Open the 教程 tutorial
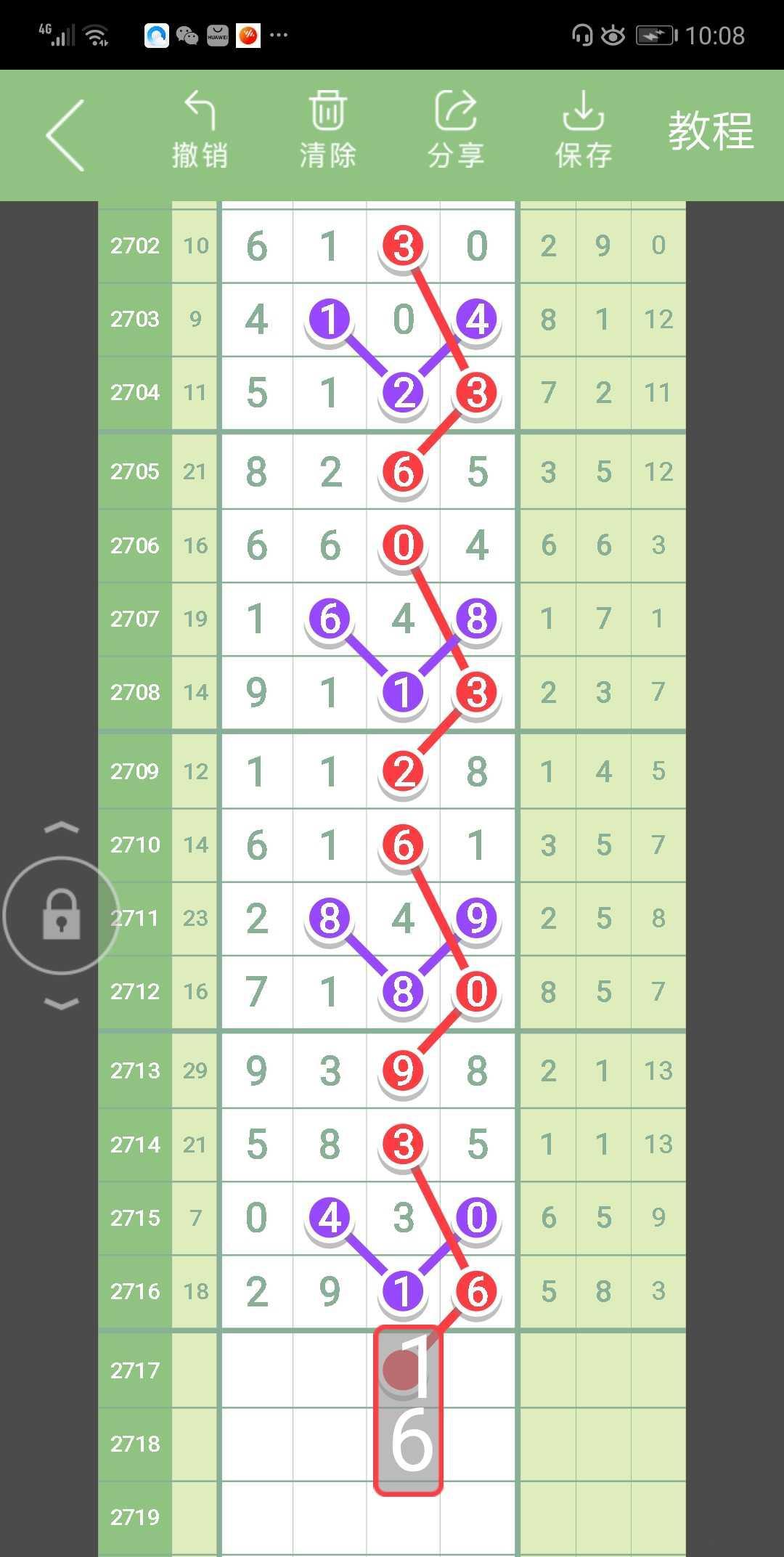This screenshot has height=1557, width=784. click(711, 131)
